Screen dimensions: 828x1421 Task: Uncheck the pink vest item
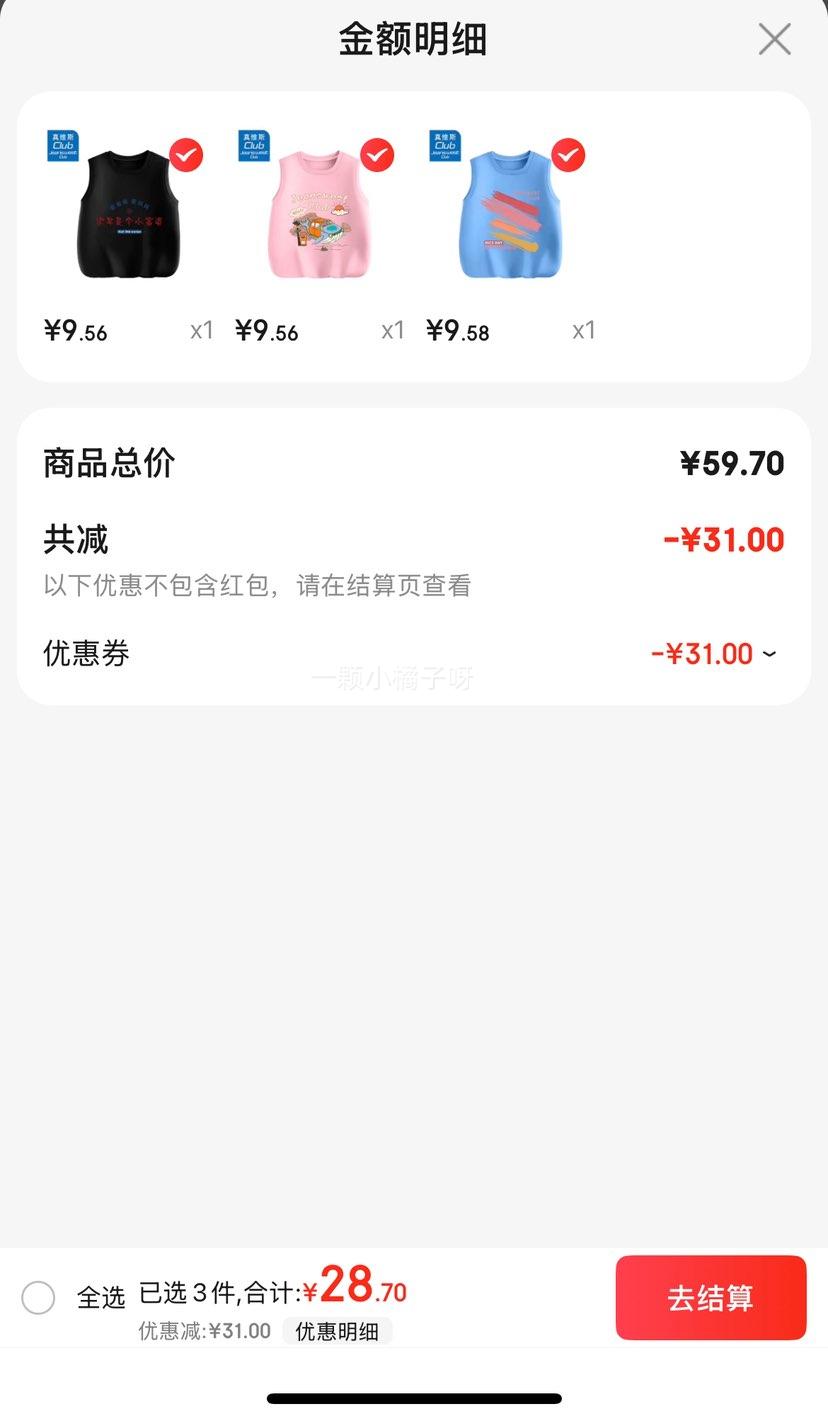[377, 155]
